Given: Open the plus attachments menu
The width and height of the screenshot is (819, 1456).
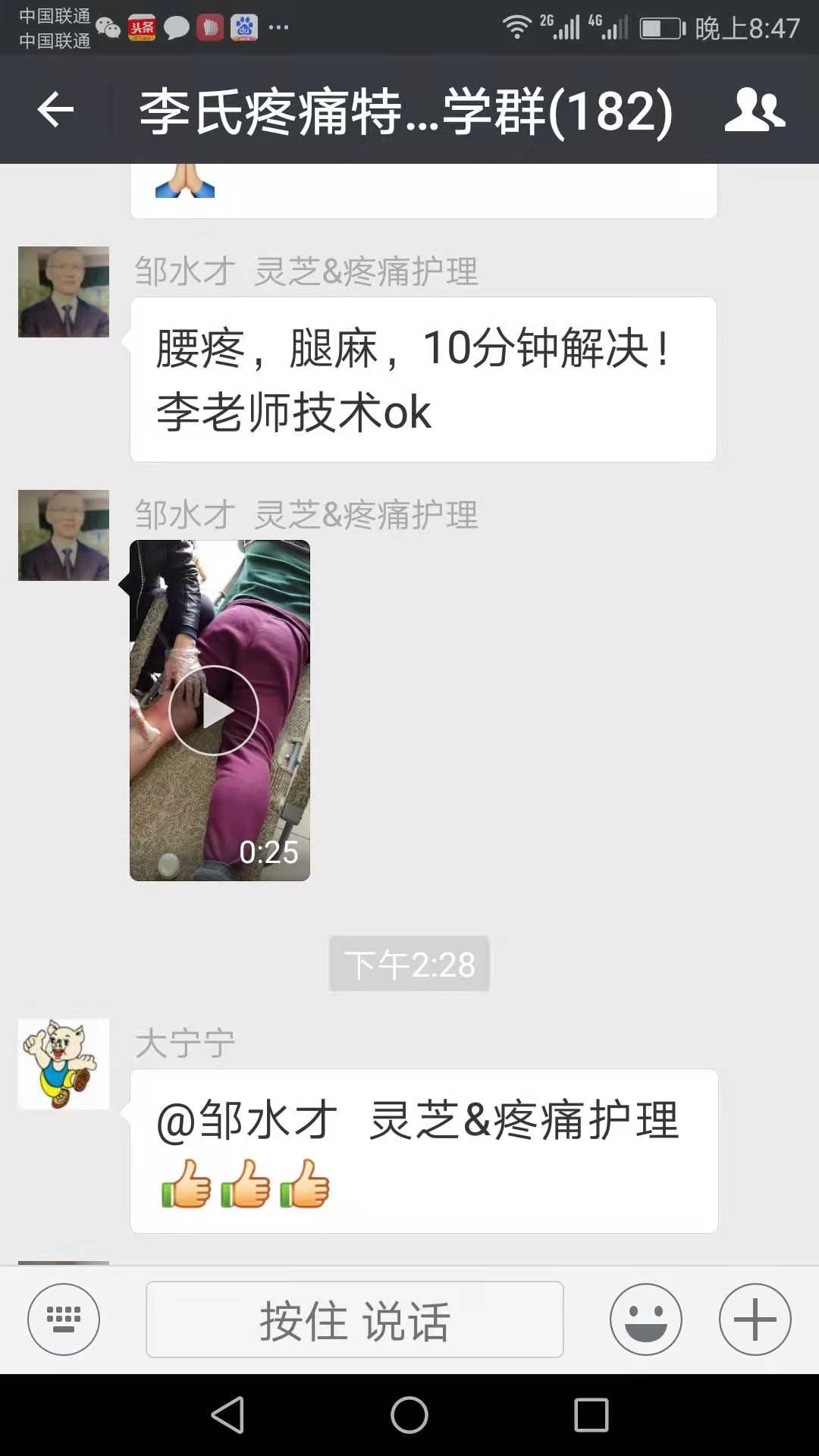Looking at the screenshot, I should tap(755, 1319).
